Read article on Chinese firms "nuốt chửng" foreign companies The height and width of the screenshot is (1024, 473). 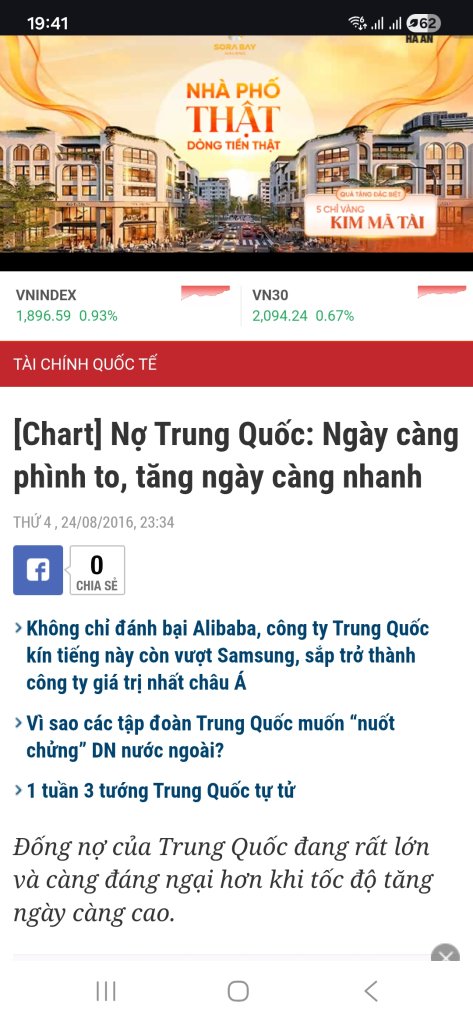[x=210, y=737]
